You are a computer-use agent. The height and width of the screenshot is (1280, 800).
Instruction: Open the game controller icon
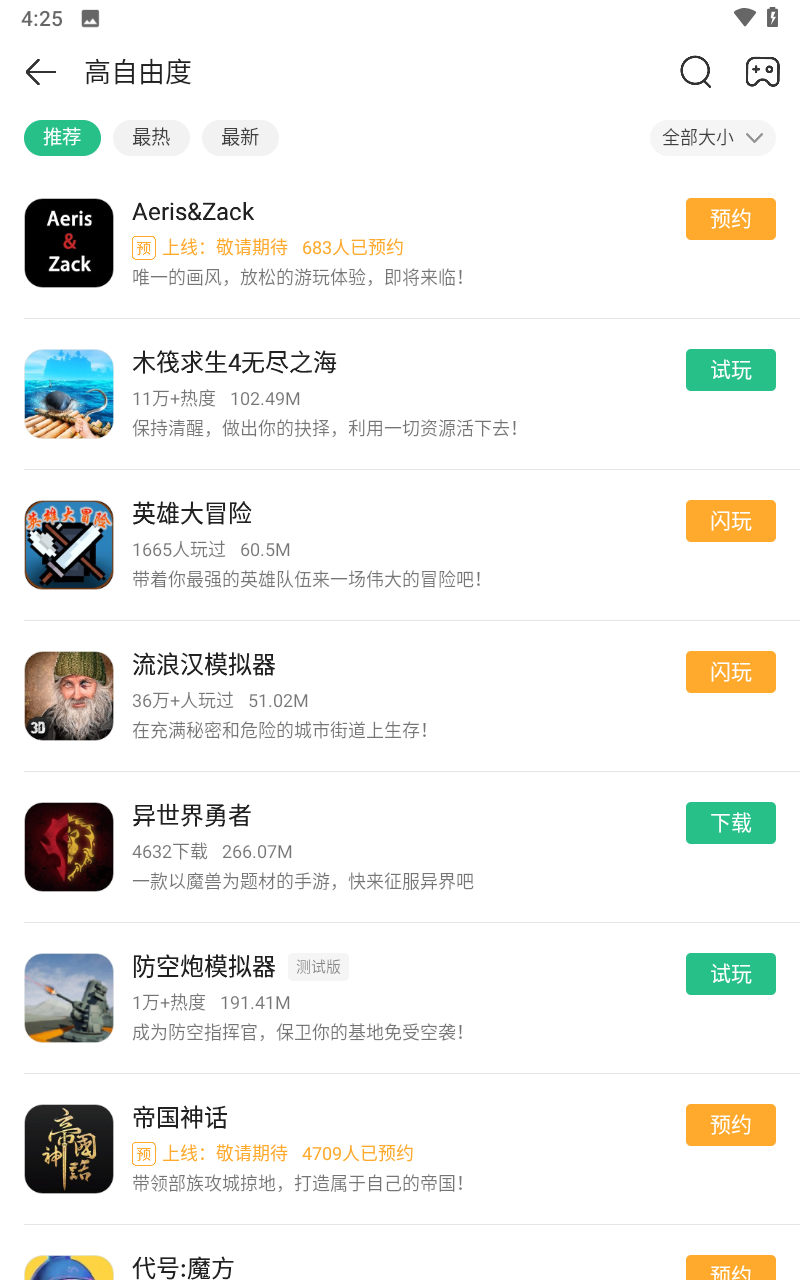pos(762,72)
